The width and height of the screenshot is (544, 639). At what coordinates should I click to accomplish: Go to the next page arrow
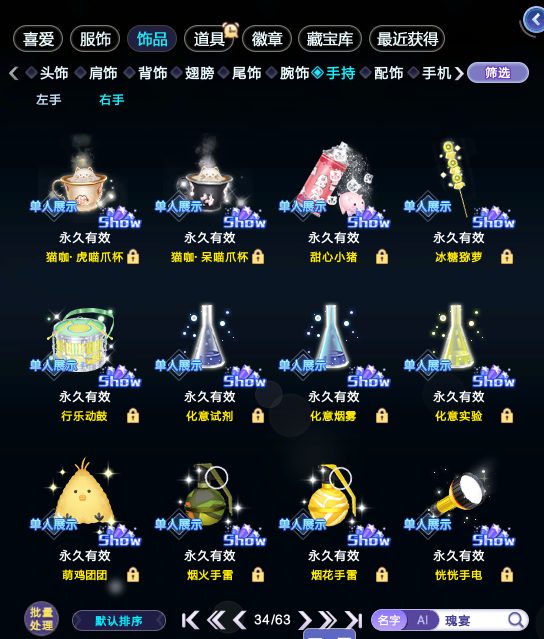click(x=305, y=620)
